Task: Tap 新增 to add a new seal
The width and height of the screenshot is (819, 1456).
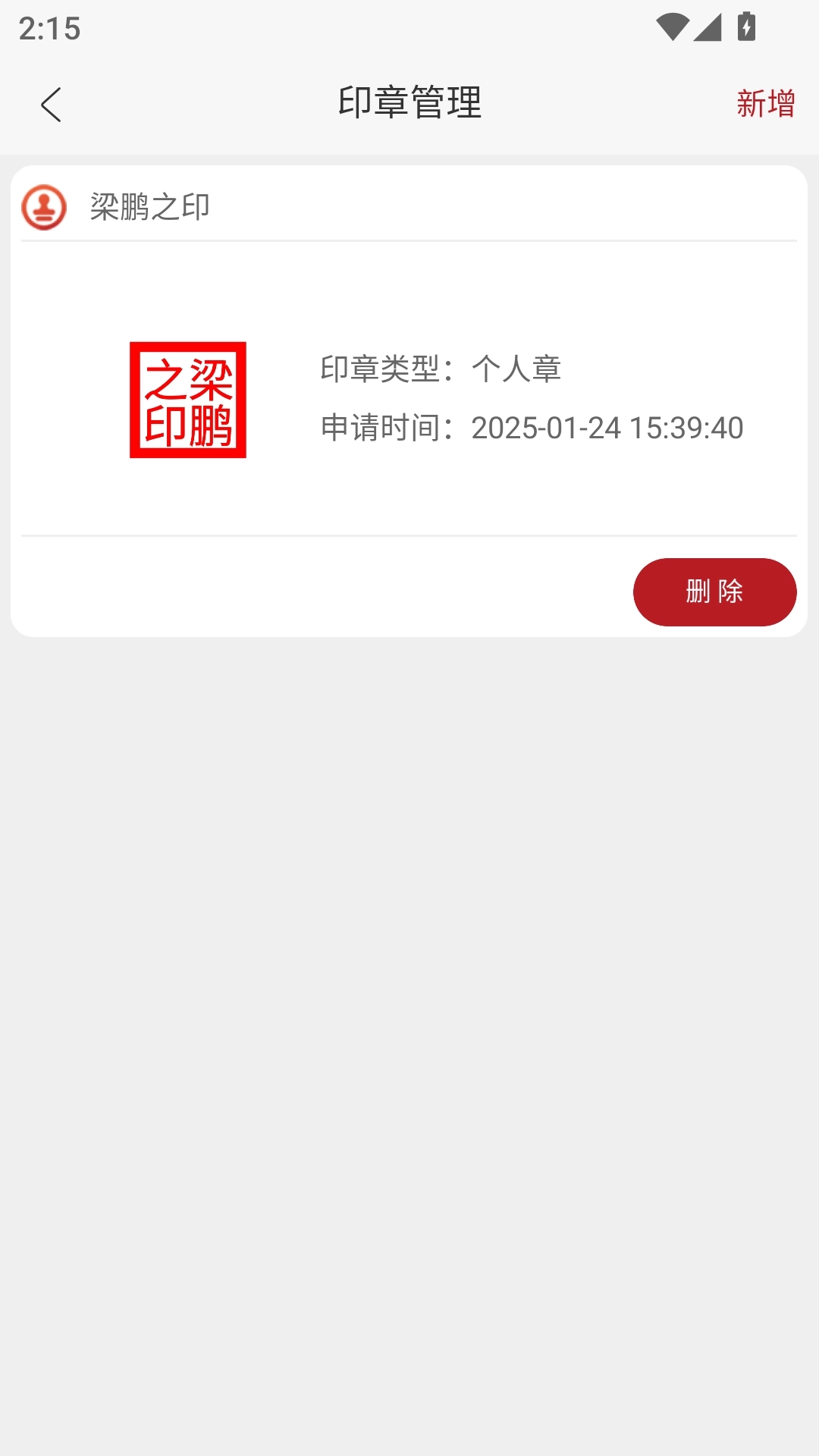Action: tap(765, 105)
